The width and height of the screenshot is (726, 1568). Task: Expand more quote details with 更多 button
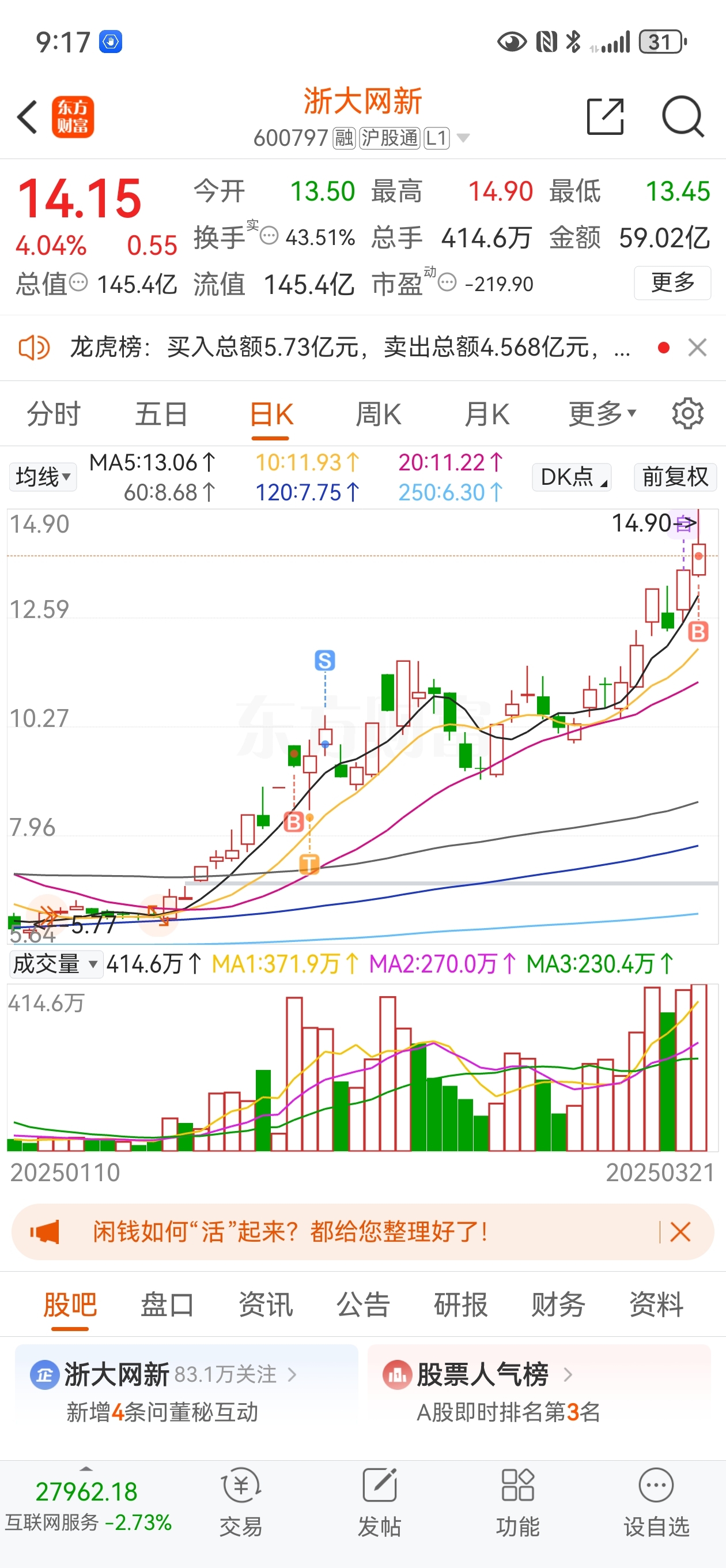coord(672,283)
